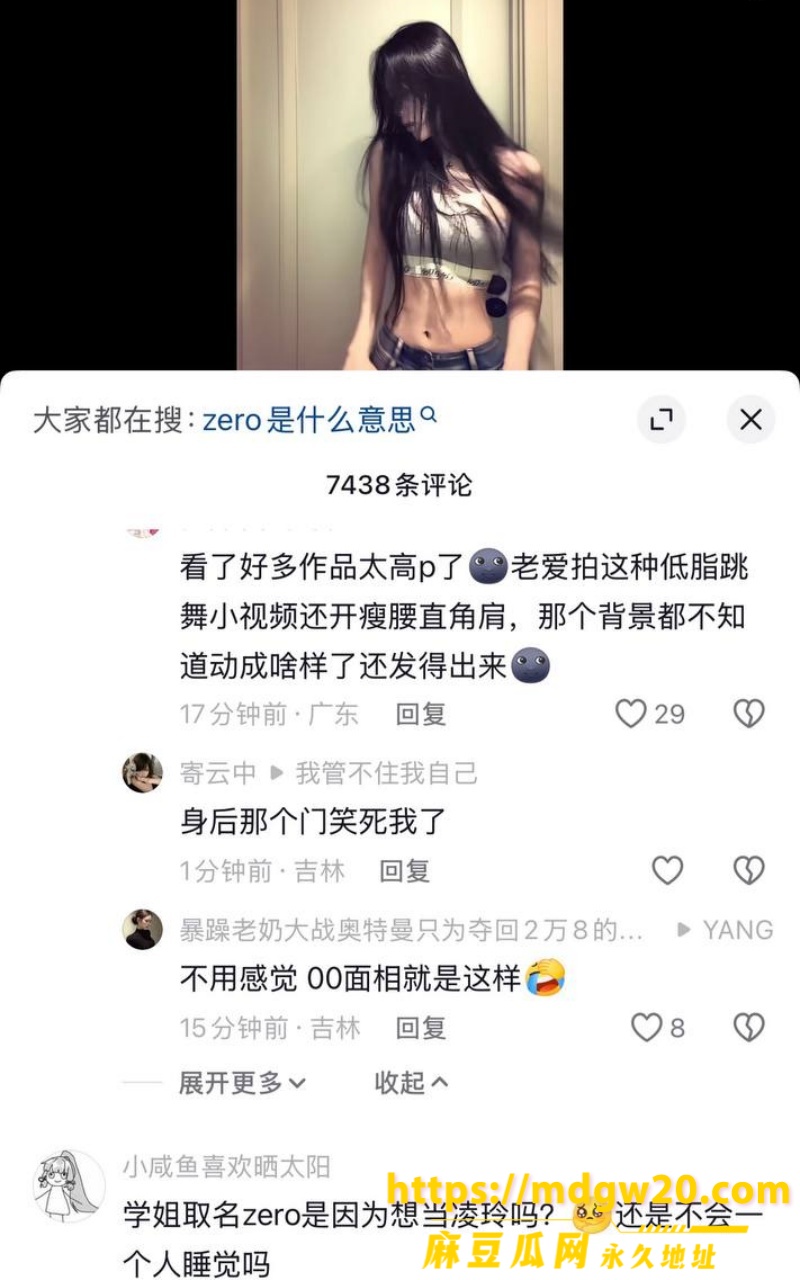The height and width of the screenshot is (1280, 800).
Task: Collapse replies with 收起
Action: [411, 1082]
